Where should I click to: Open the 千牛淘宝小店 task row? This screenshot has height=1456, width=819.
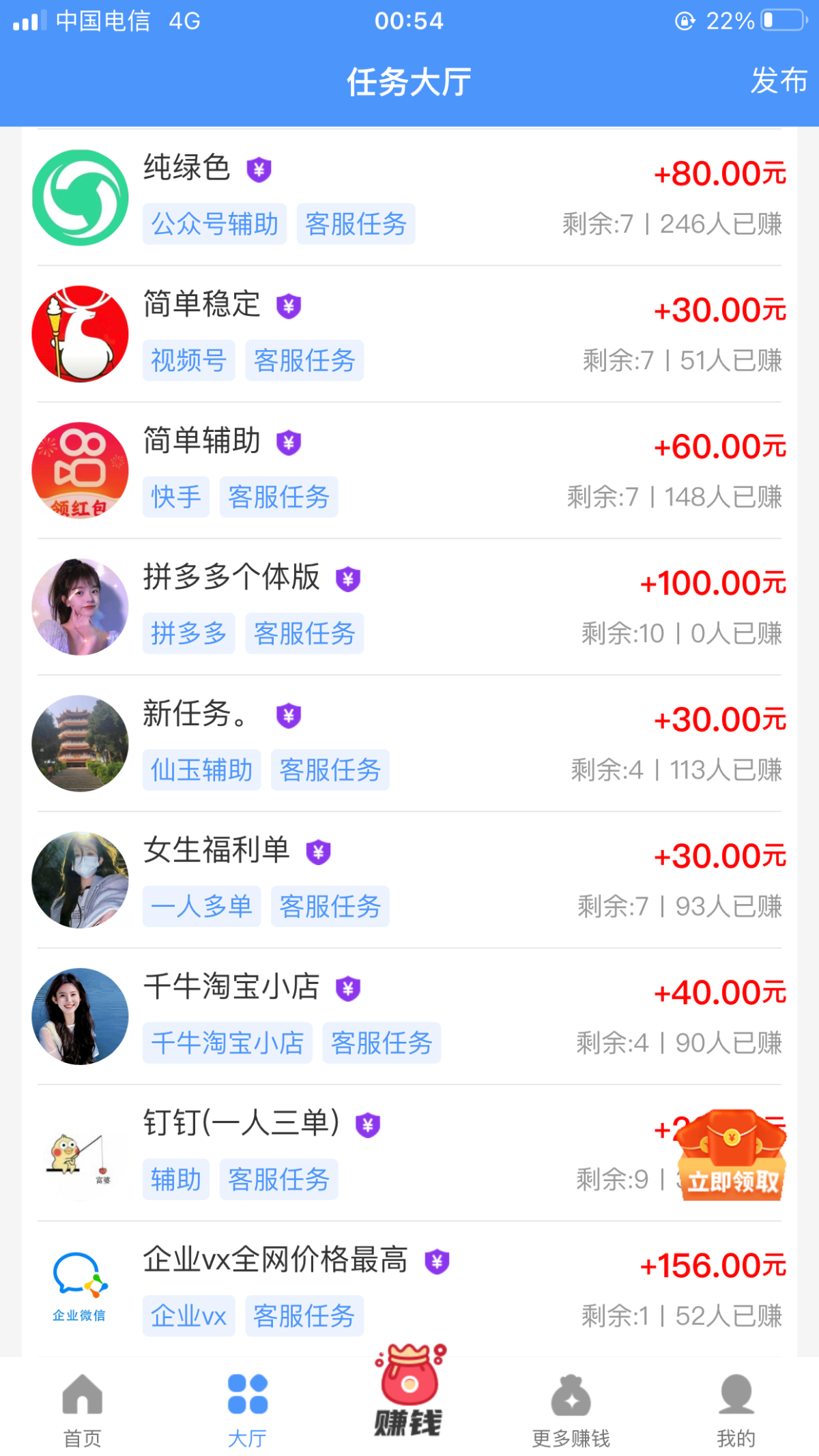pyautogui.click(x=409, y=1016)
